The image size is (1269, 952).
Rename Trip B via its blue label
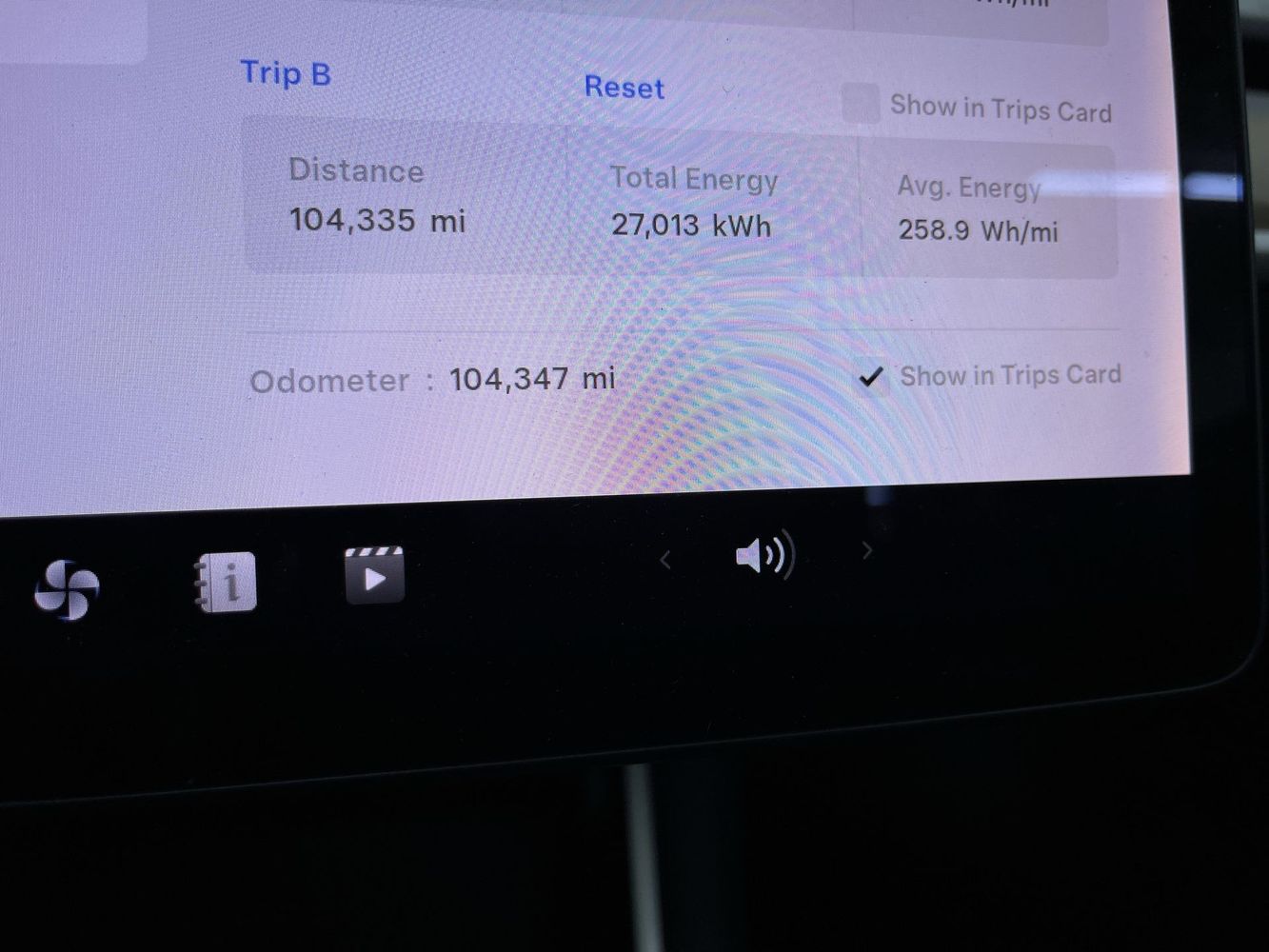click(x=286, y=73)
